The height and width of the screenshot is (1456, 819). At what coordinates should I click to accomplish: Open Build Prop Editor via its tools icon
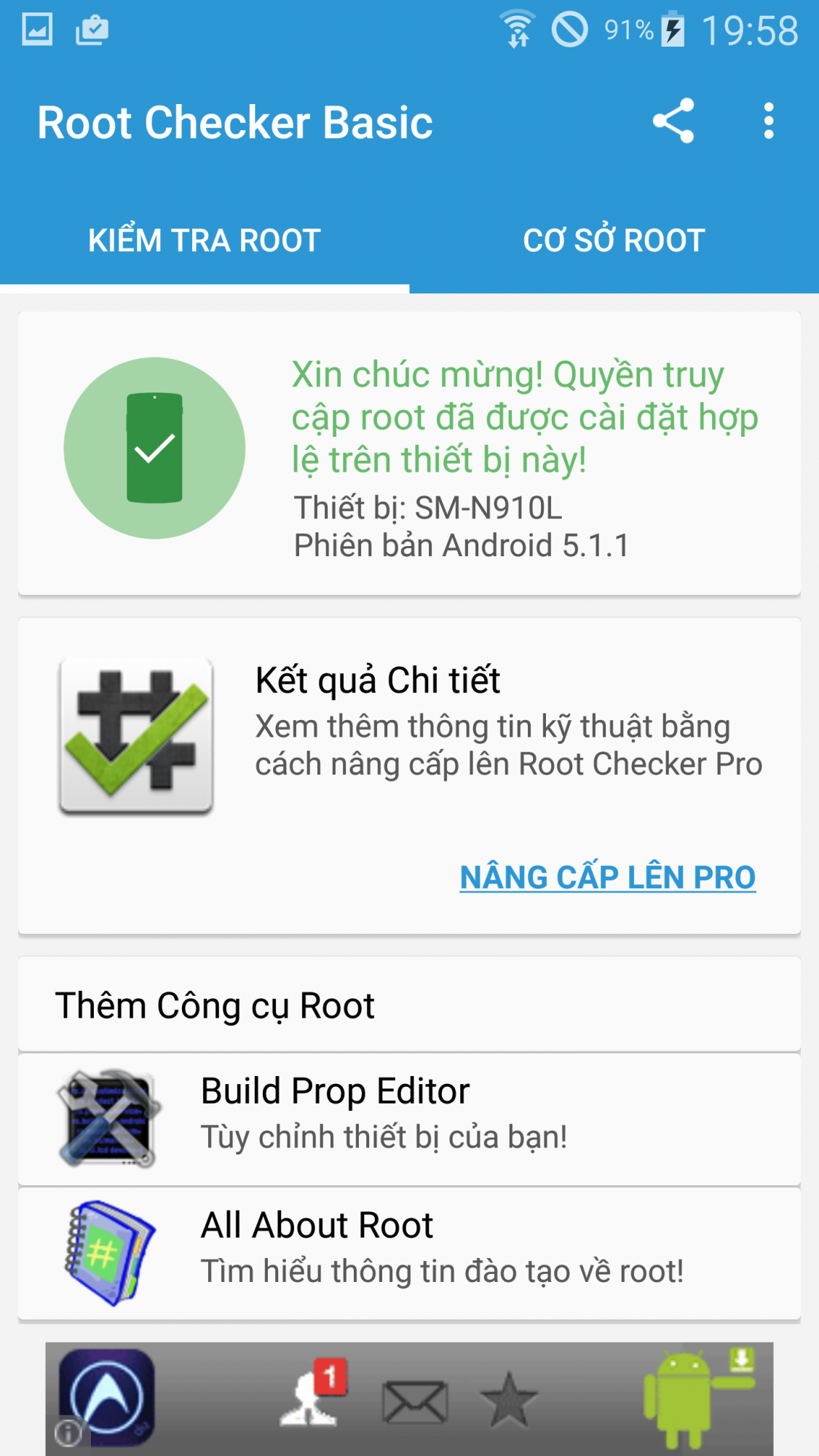pyautogui.click(x=108, y=1116)
